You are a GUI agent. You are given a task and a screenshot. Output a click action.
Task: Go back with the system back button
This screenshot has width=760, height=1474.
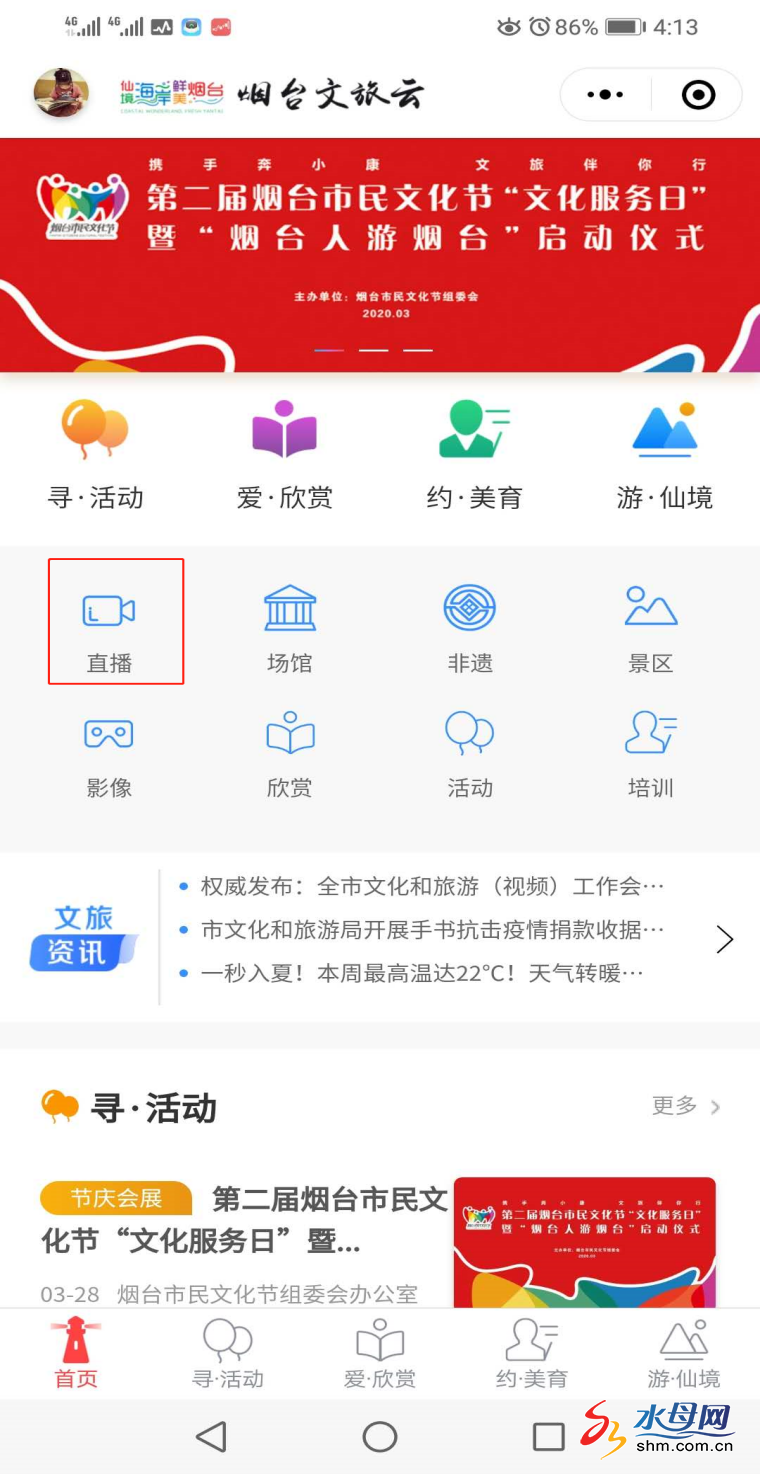click(x=211, y=1437)
